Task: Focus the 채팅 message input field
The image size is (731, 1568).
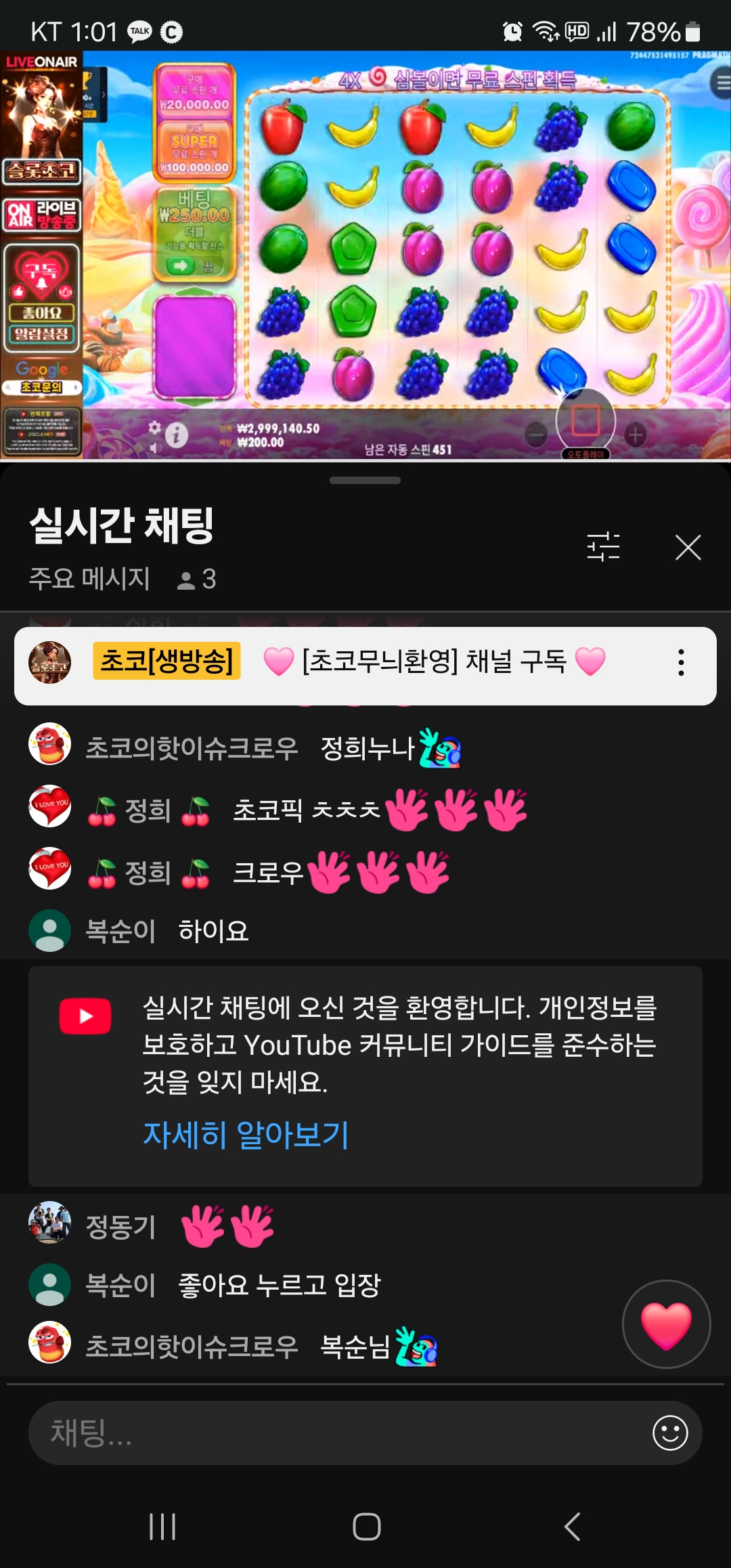Action: (338, 1433)
